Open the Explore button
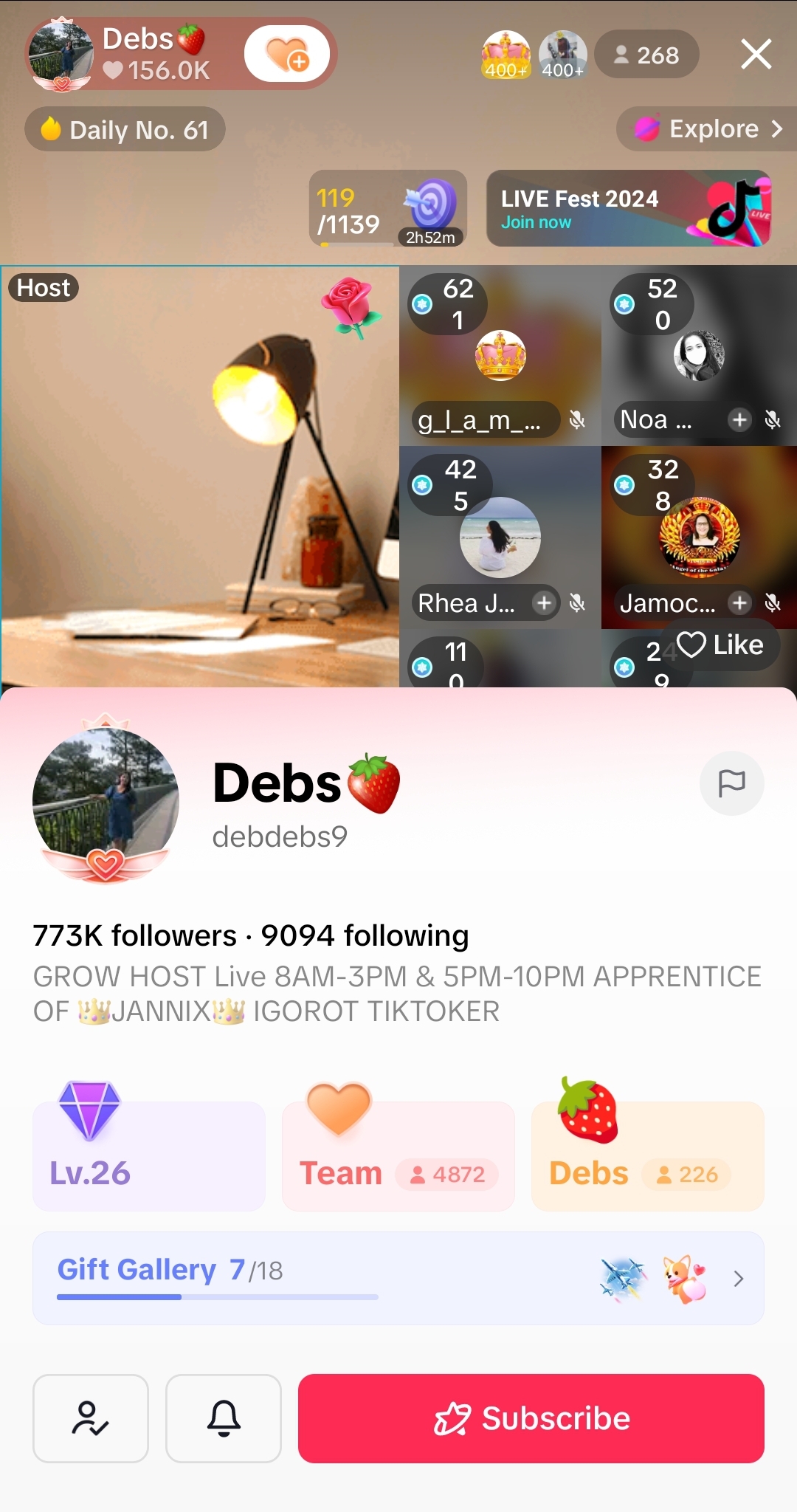This screenshot has width=797, height=1512. coord(707,129)
